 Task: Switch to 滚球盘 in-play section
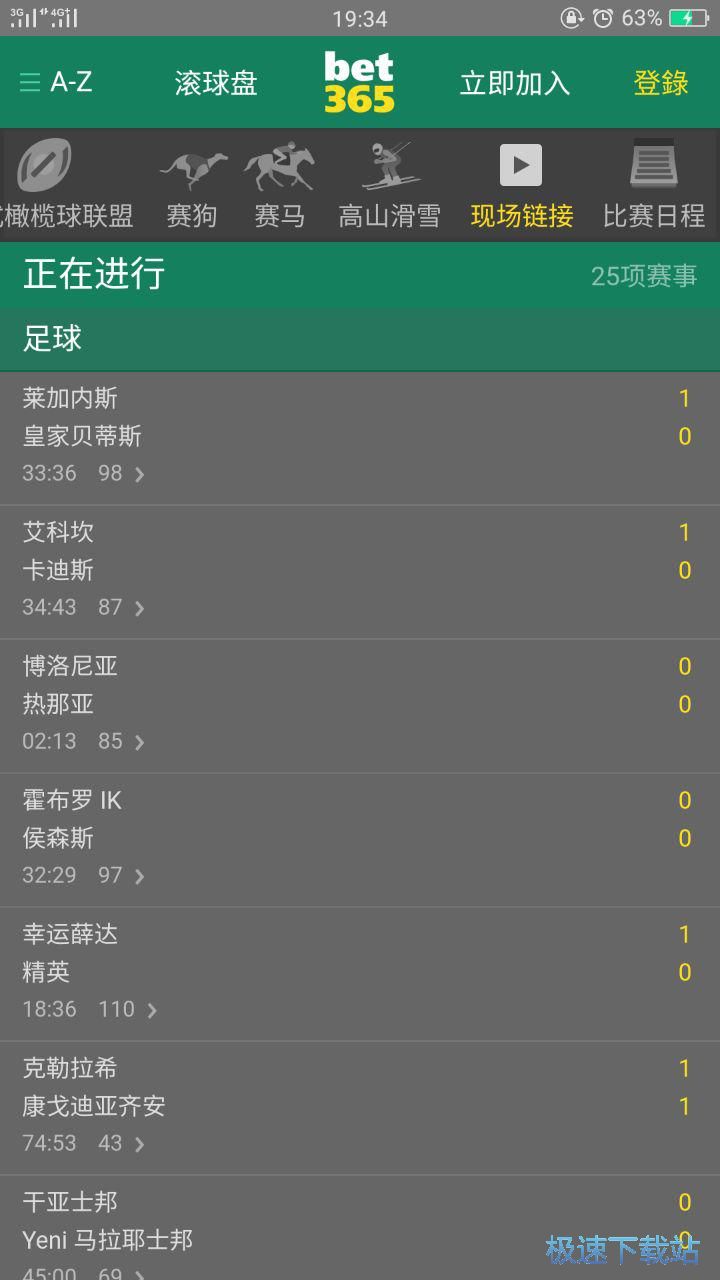216,83
